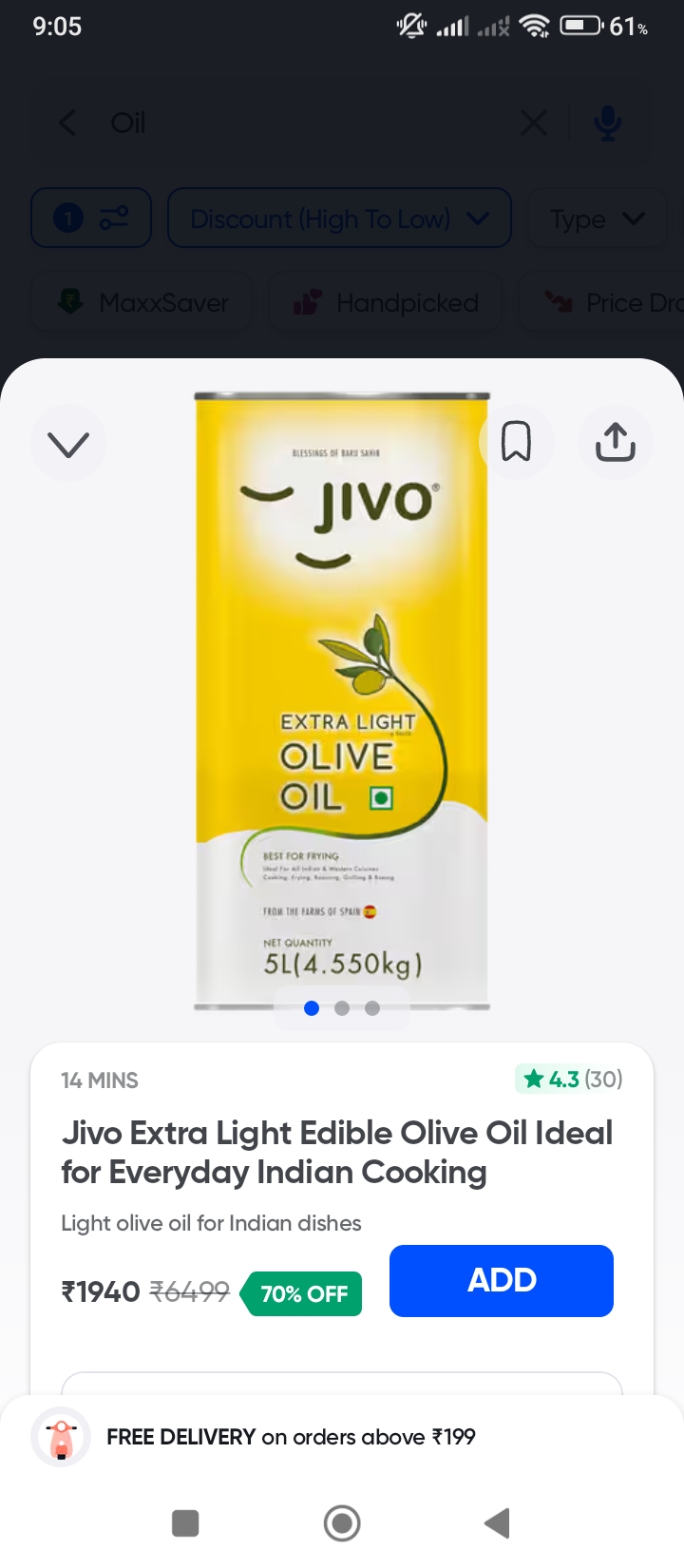
Task: Tap the voice search microphone icon
Action: click(x=607, y=122)
